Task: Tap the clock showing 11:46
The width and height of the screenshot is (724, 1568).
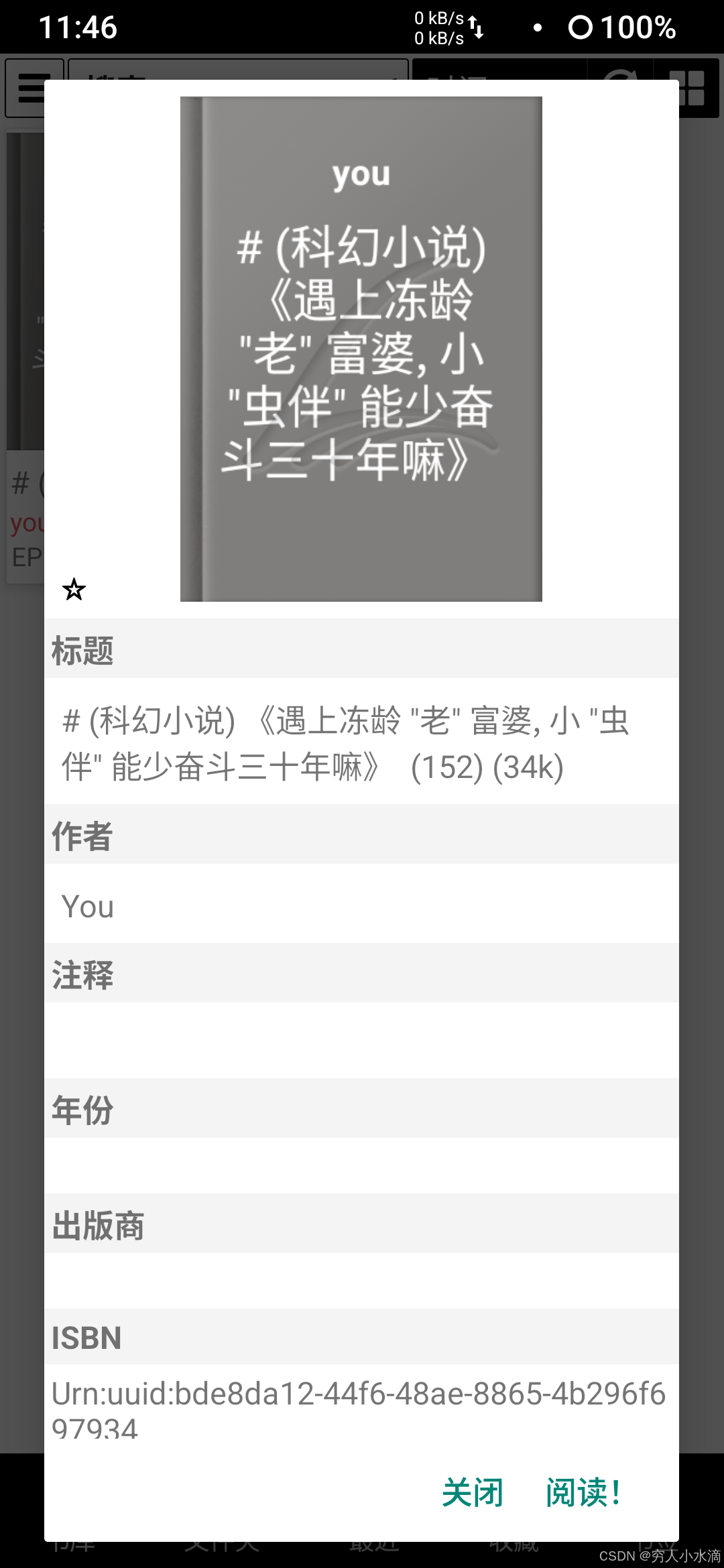Action: (x=76, y=28)
